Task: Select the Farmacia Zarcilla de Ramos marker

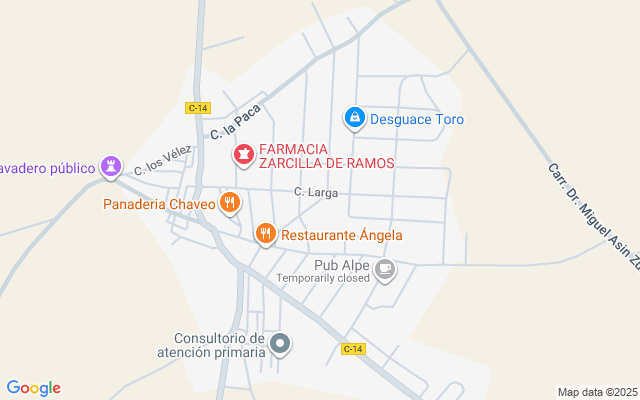Action: pos(244,156)
